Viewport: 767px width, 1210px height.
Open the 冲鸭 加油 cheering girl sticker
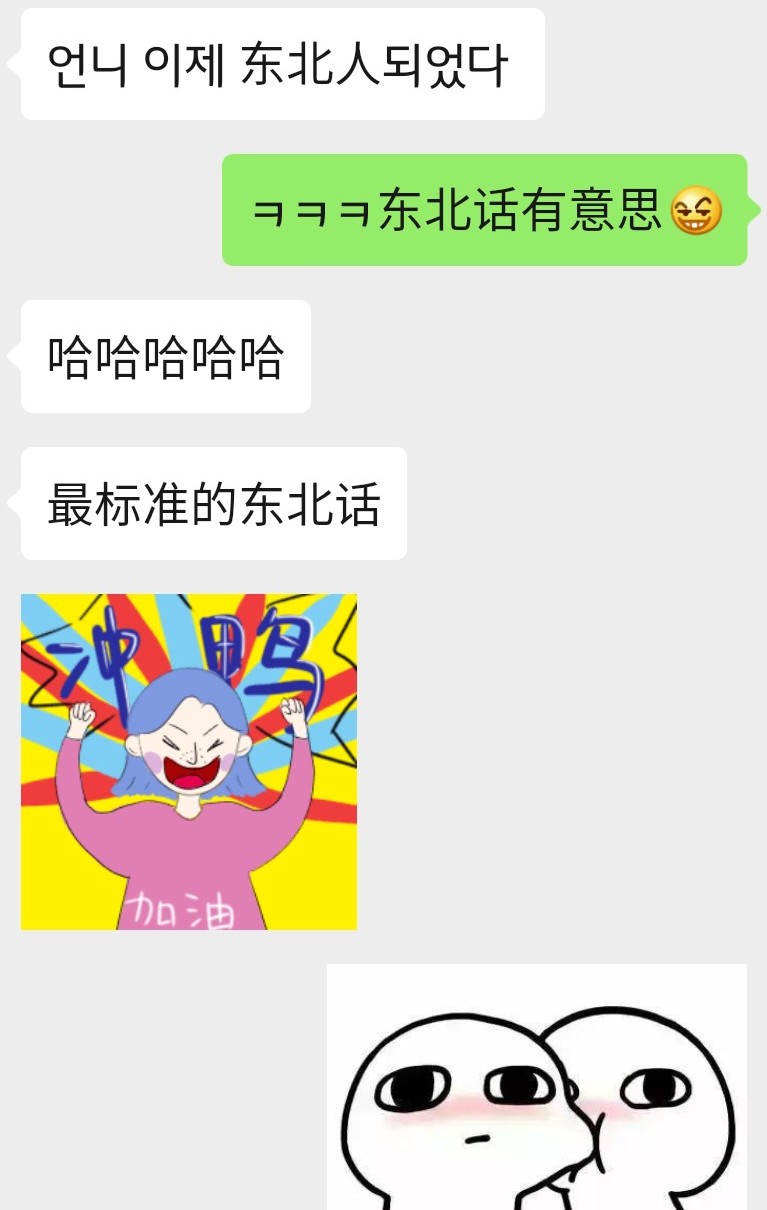click(x=189, y=761)
